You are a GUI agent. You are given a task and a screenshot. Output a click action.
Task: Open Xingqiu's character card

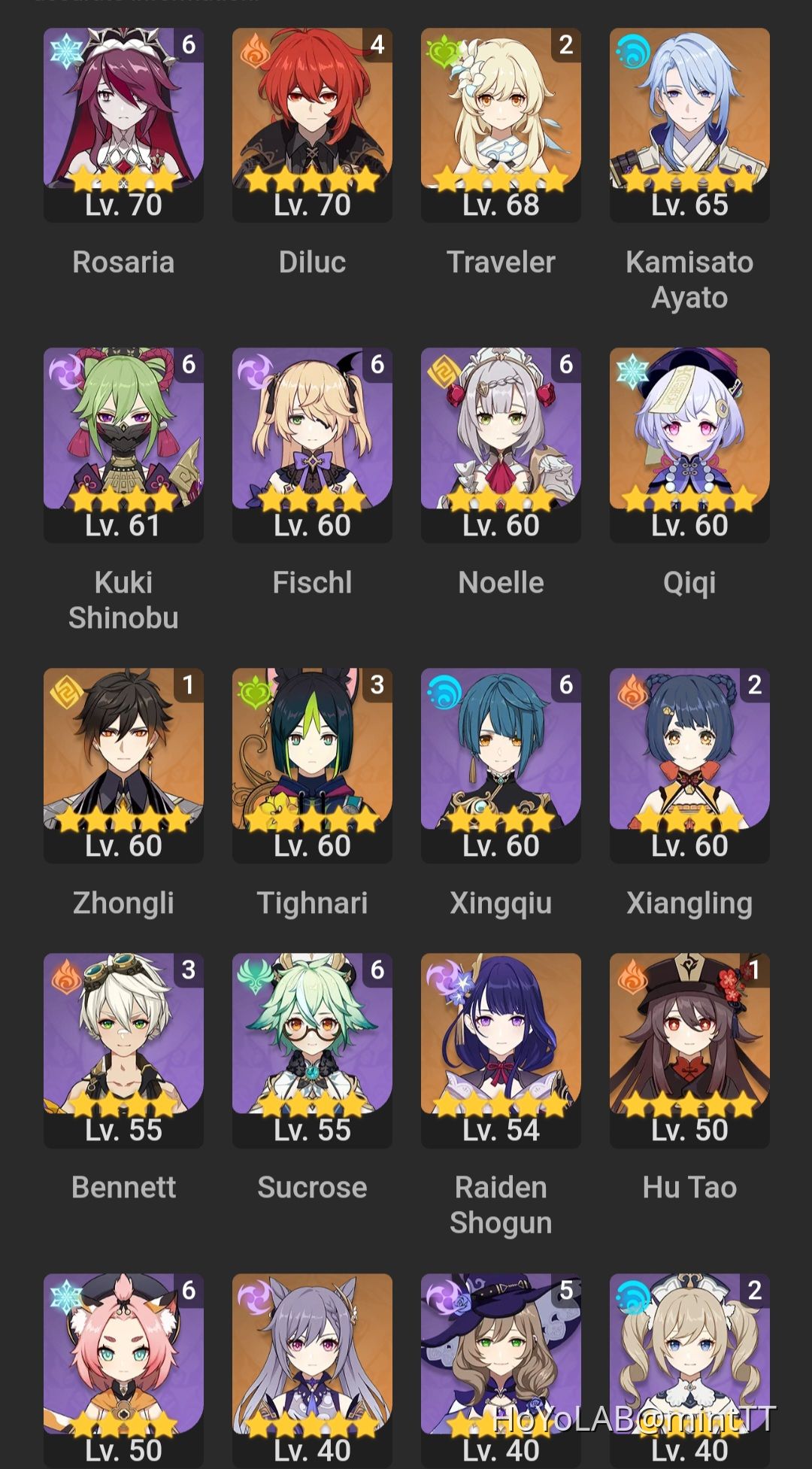click(x=501, y=764)
